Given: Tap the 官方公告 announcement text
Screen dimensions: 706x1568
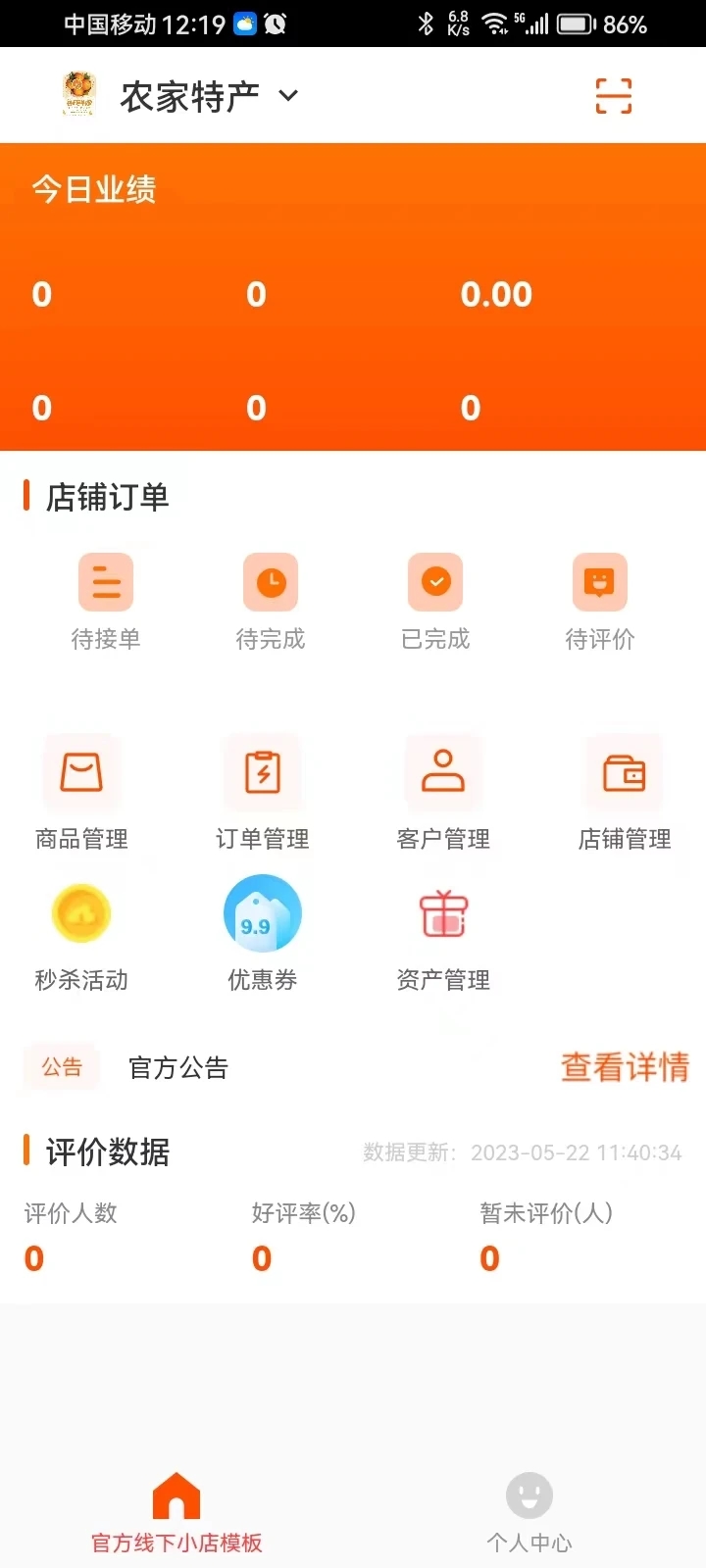Looking at the screenshot, I should (x=176, y=1068).
